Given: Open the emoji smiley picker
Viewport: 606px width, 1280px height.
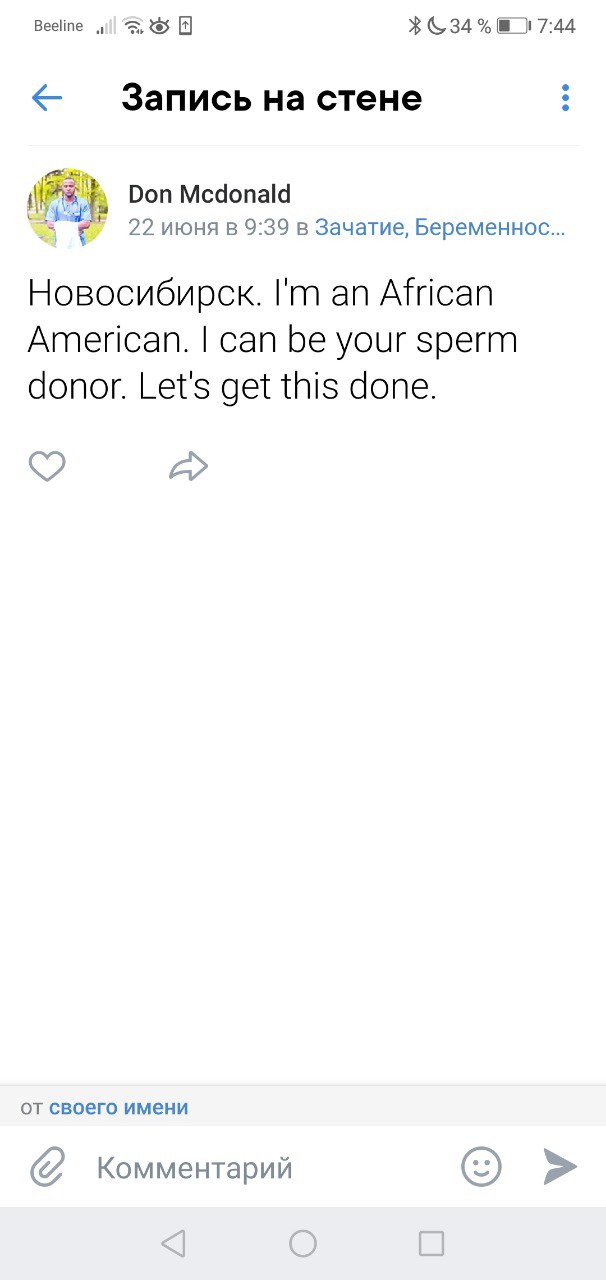Looking at the screenshot, I should coord(481,1167).
